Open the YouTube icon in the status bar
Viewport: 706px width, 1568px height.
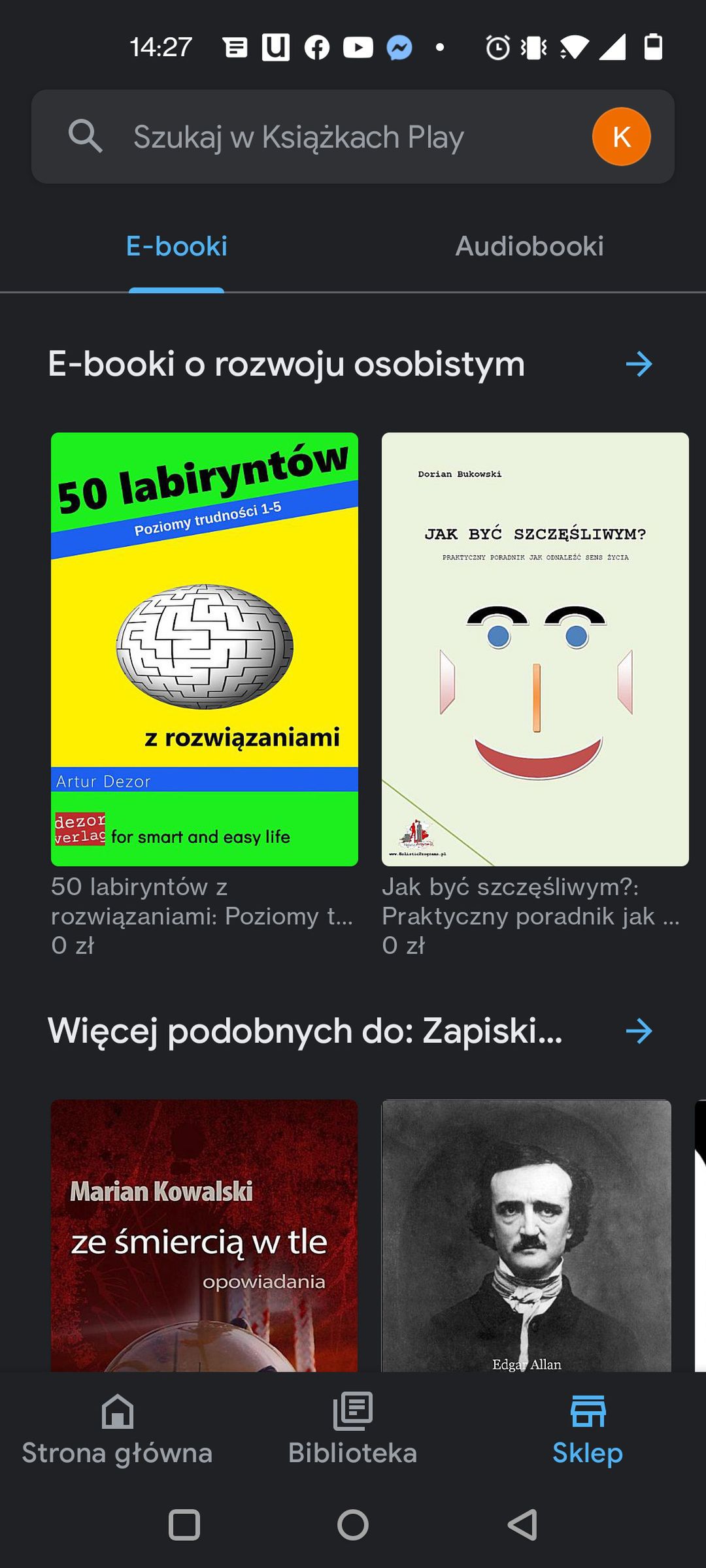[358, 46]
